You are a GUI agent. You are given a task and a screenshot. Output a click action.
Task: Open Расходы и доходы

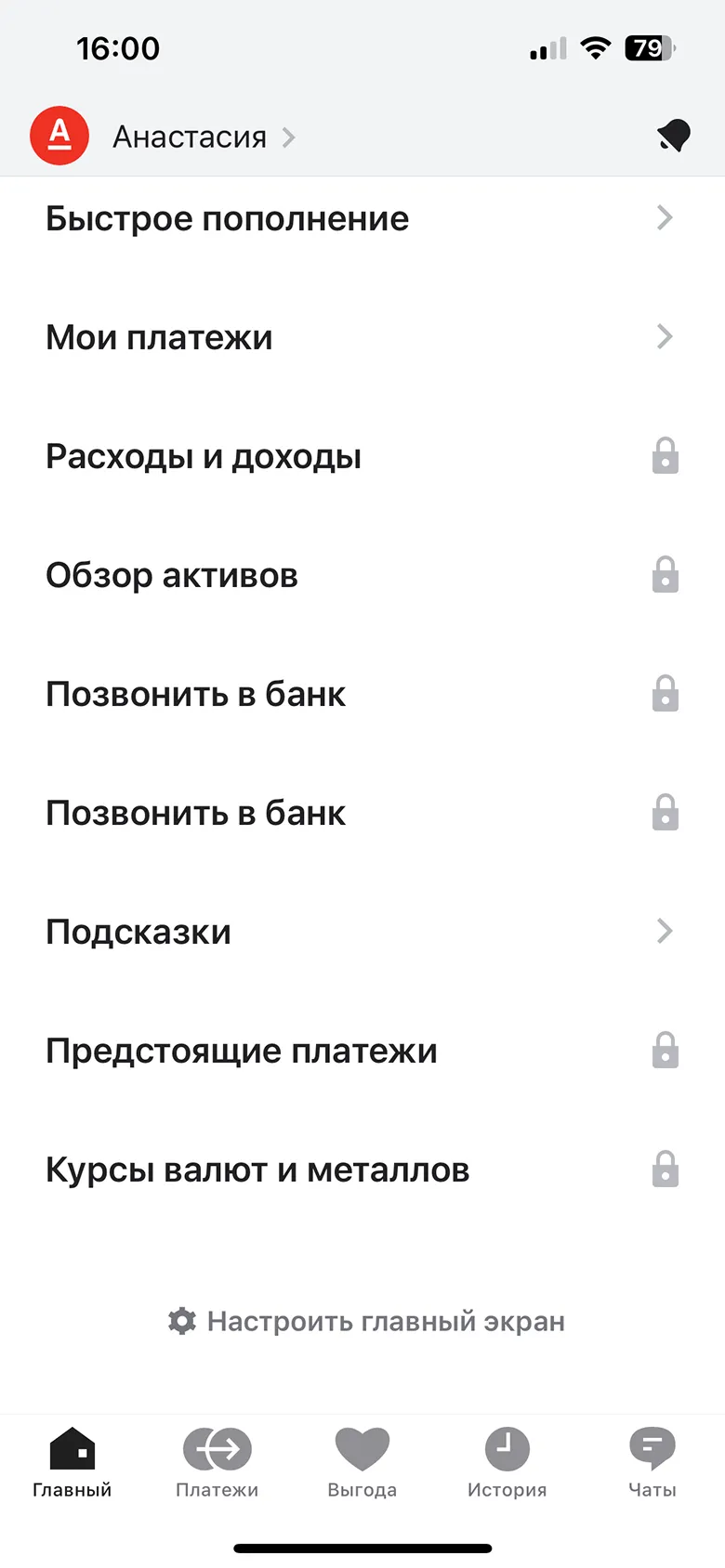[x=362, y=456]
